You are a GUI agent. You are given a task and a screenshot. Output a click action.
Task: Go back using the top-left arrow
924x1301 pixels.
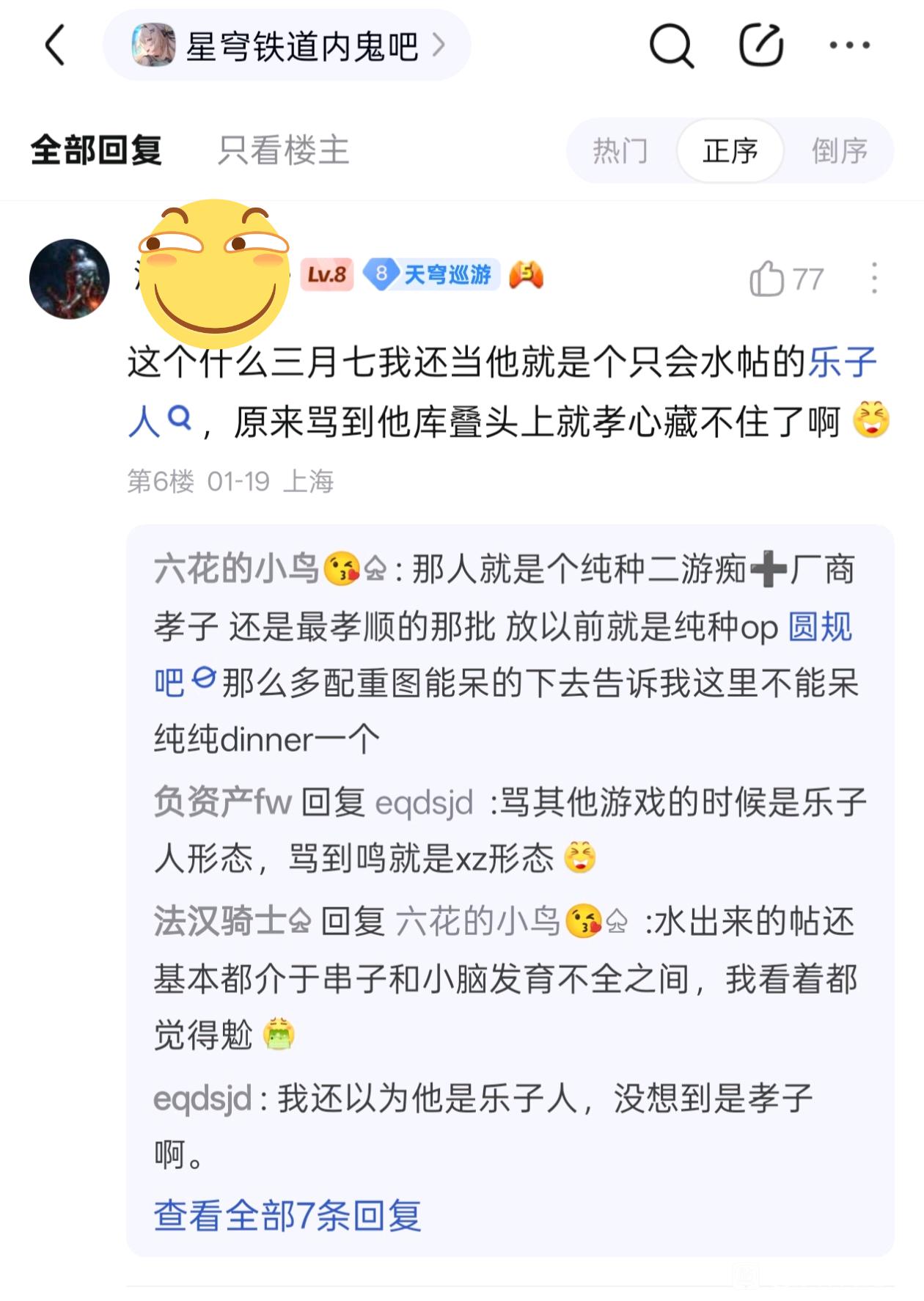click(x=55, y=45)
